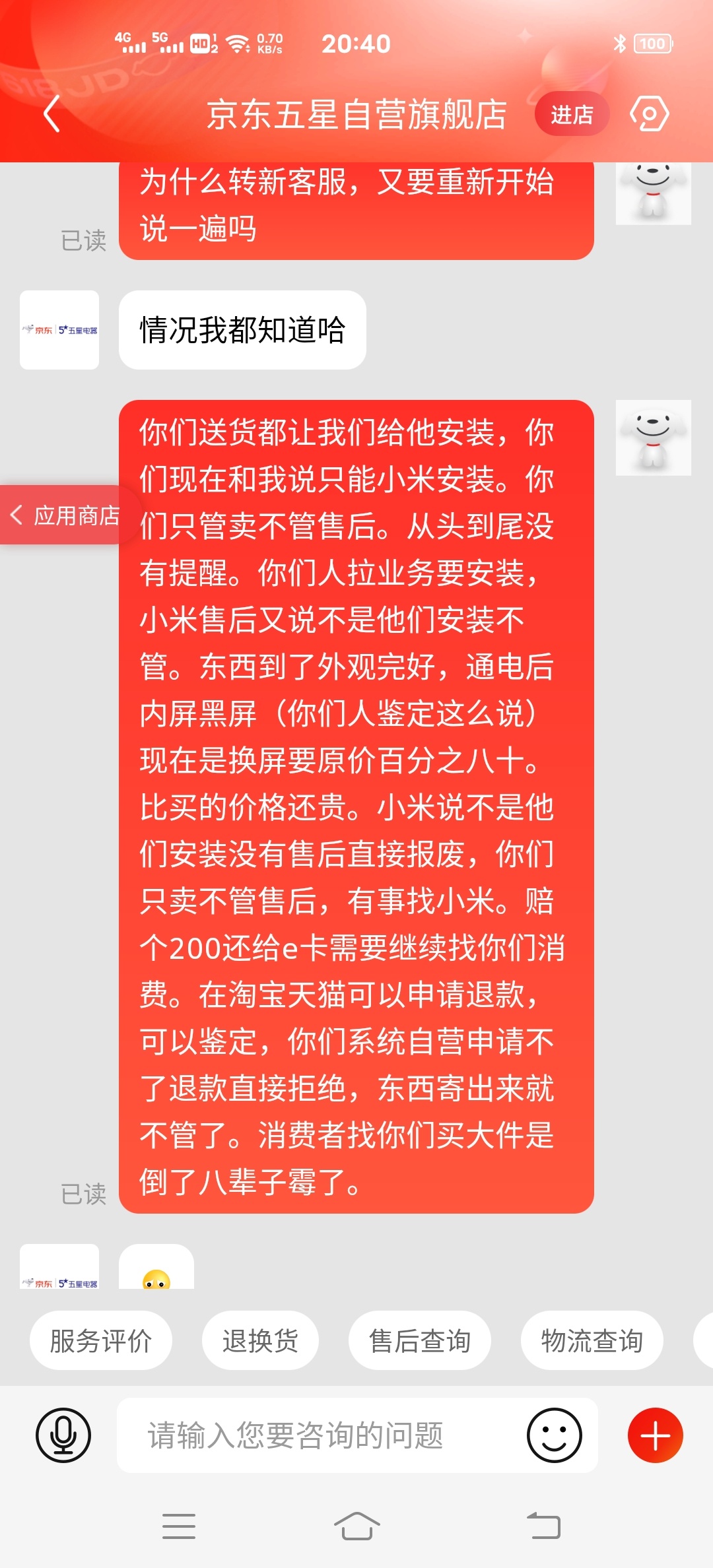Open more attachments with plus button

[x=655, y=1435]
